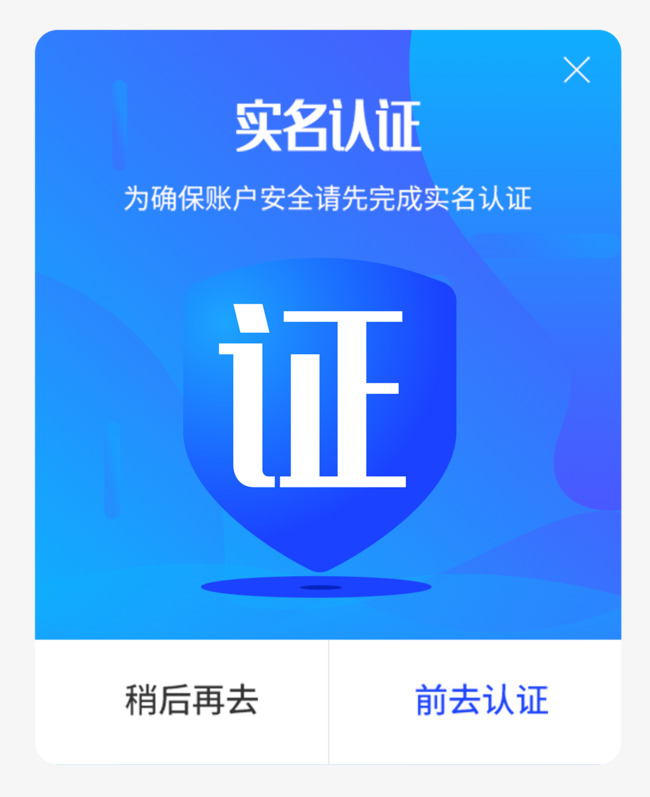Tap 前去认证 to start verification

pos(481,700)
